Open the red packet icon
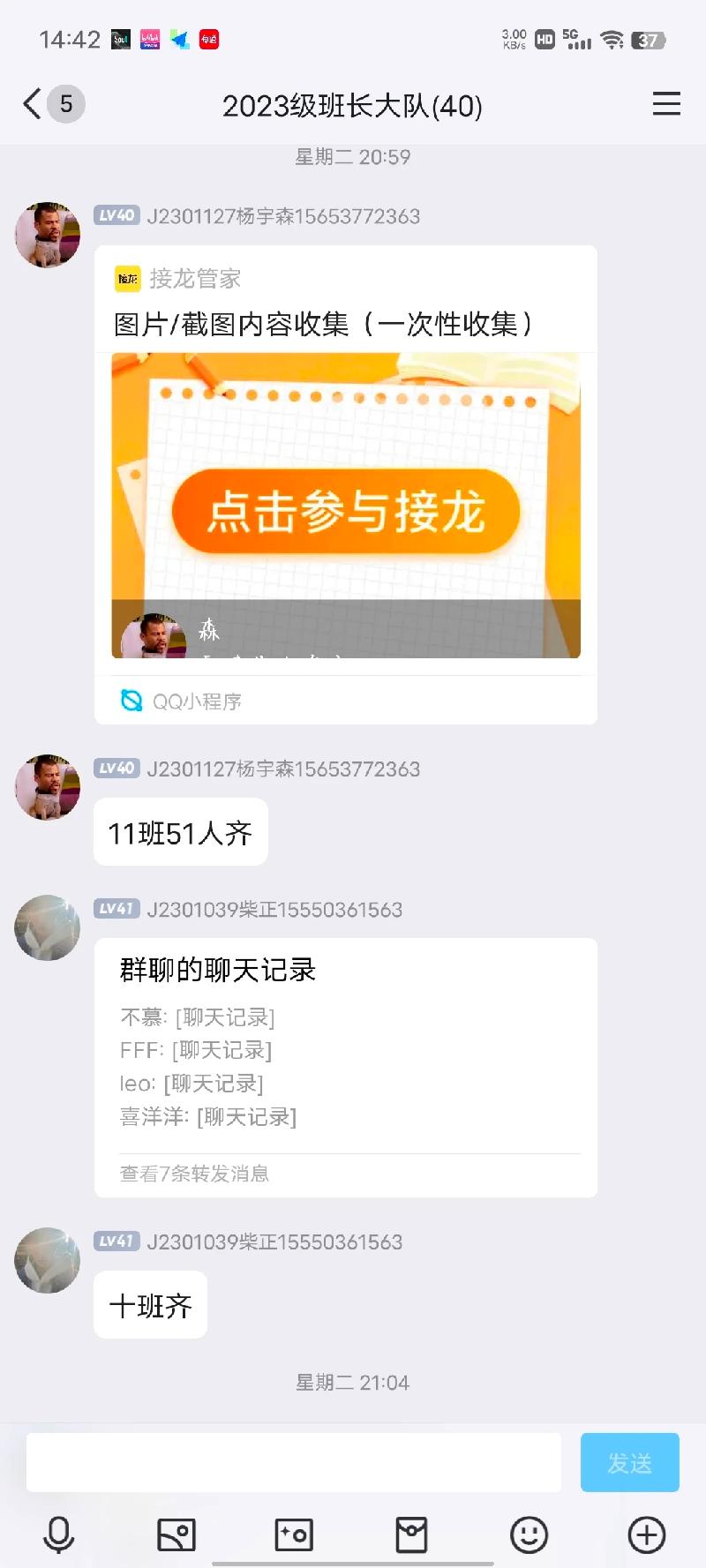The width and height of the screenshot is (706, 1568). coord(411,1535)
